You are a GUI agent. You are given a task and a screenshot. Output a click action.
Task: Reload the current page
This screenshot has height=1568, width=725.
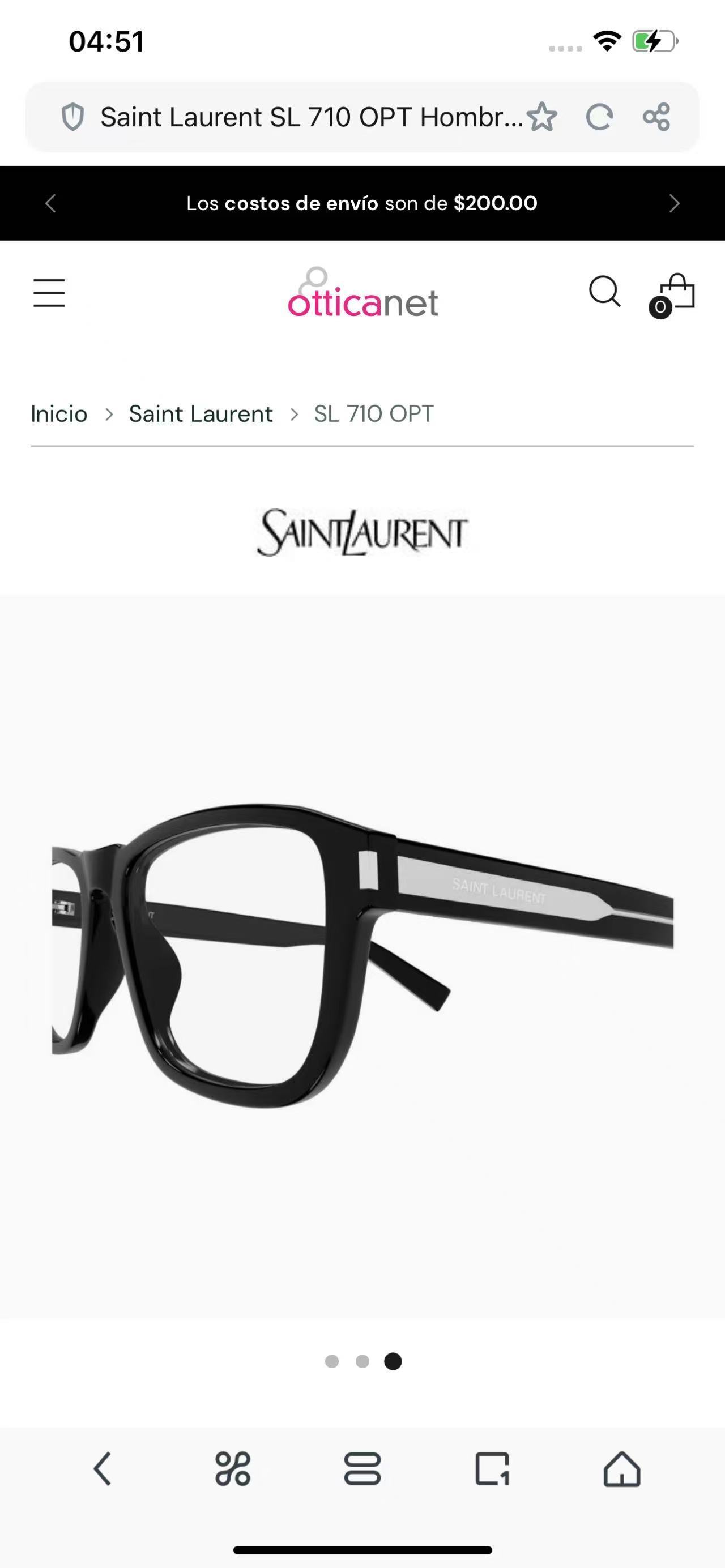click(599, 117)
